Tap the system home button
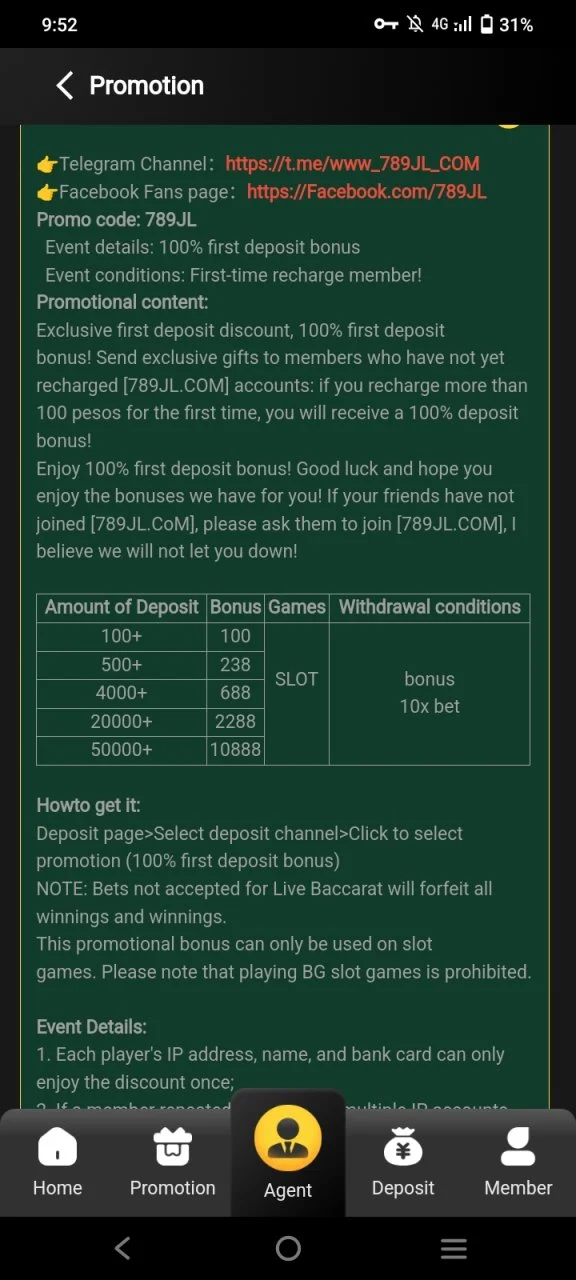This screenshot has width=576, height=1280. (x=288, y=1248)
